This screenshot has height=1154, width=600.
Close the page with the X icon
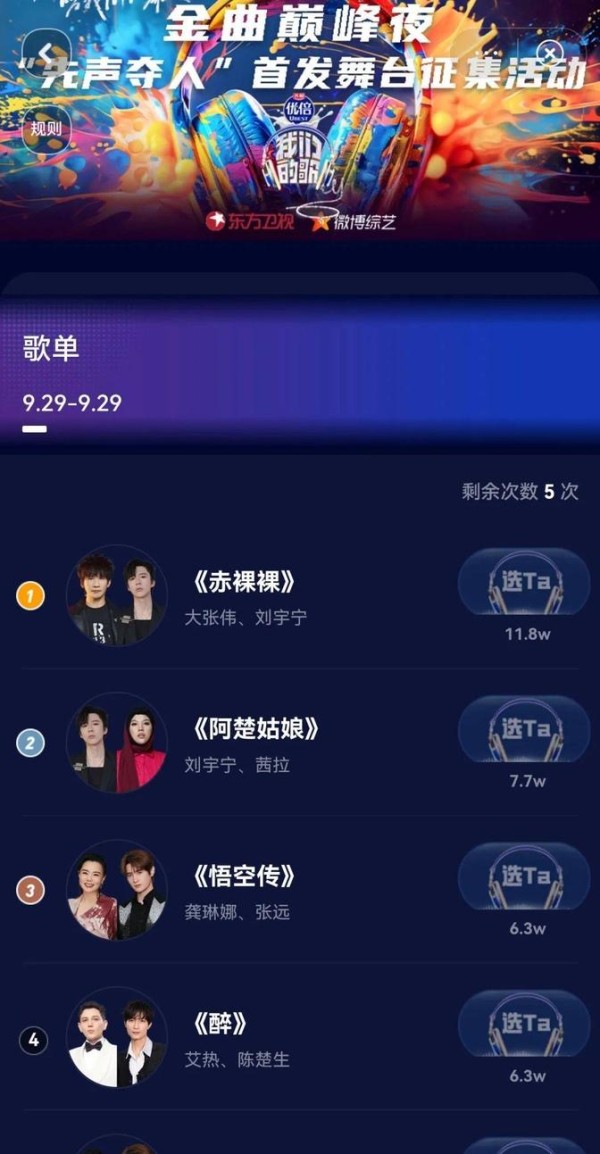coord(549,53)
